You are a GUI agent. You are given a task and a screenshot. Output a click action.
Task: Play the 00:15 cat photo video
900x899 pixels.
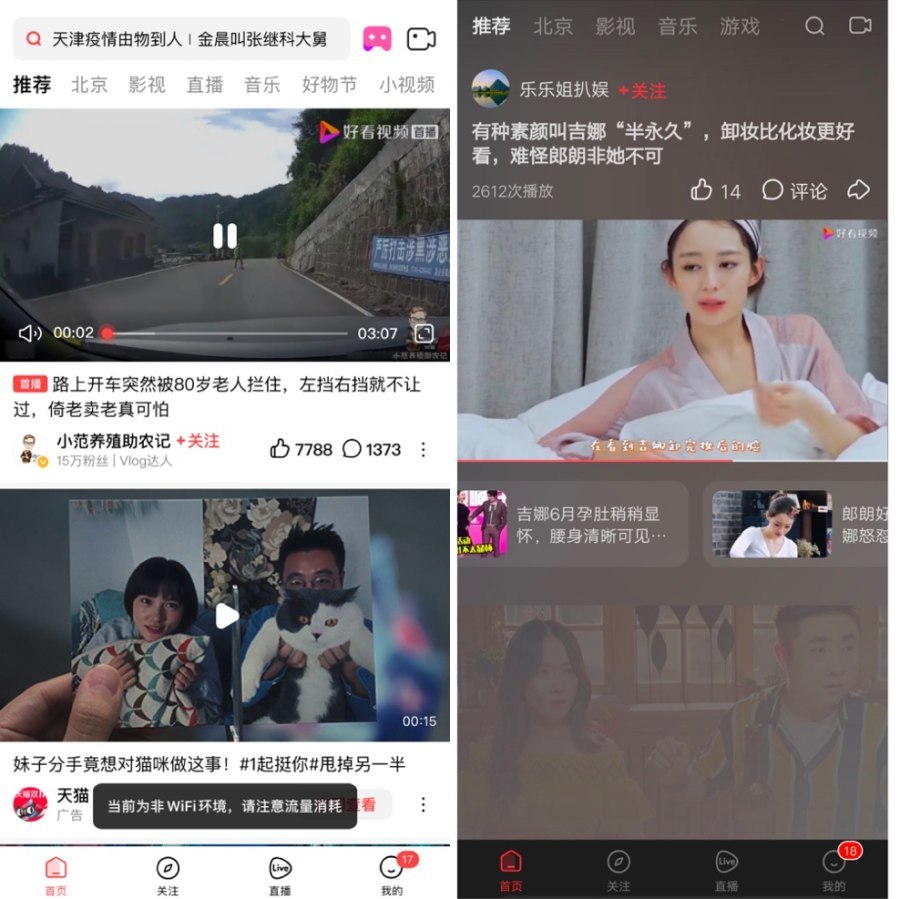tap(225, 616)
